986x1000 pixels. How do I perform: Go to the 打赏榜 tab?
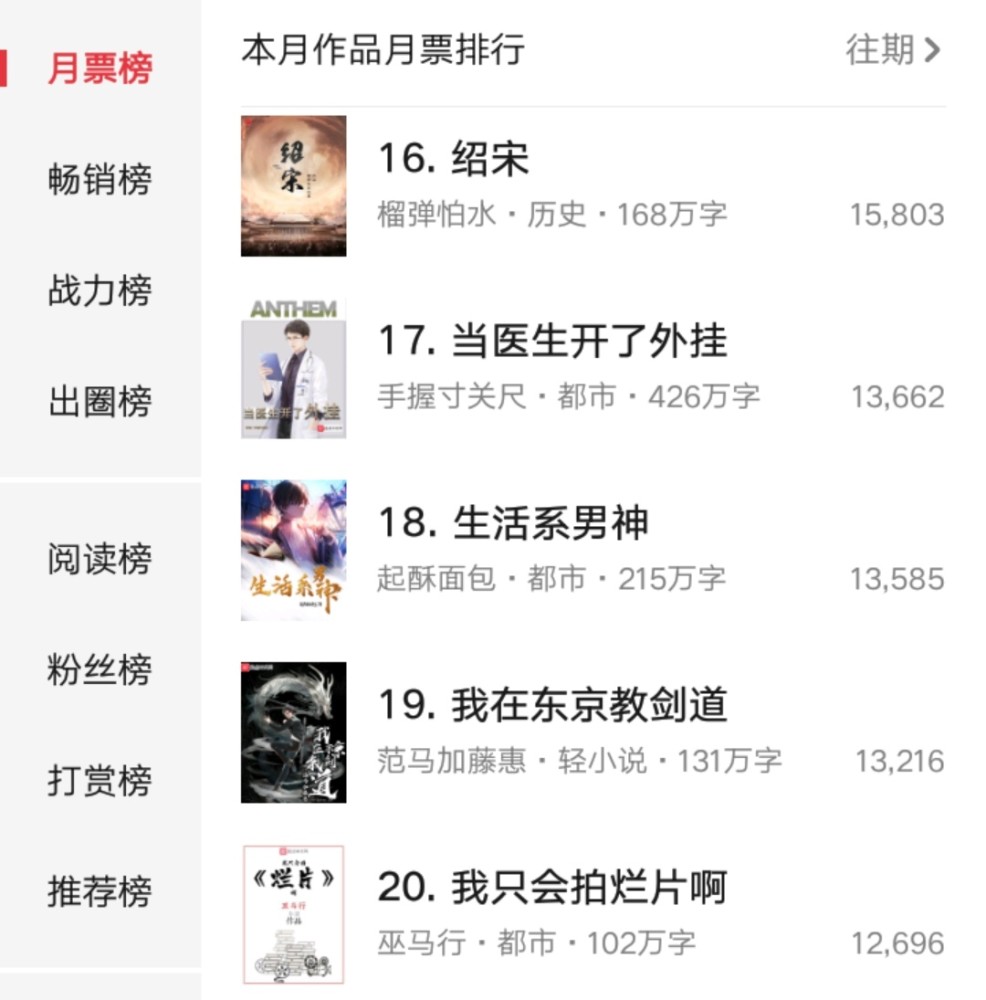tap(99, 780)
